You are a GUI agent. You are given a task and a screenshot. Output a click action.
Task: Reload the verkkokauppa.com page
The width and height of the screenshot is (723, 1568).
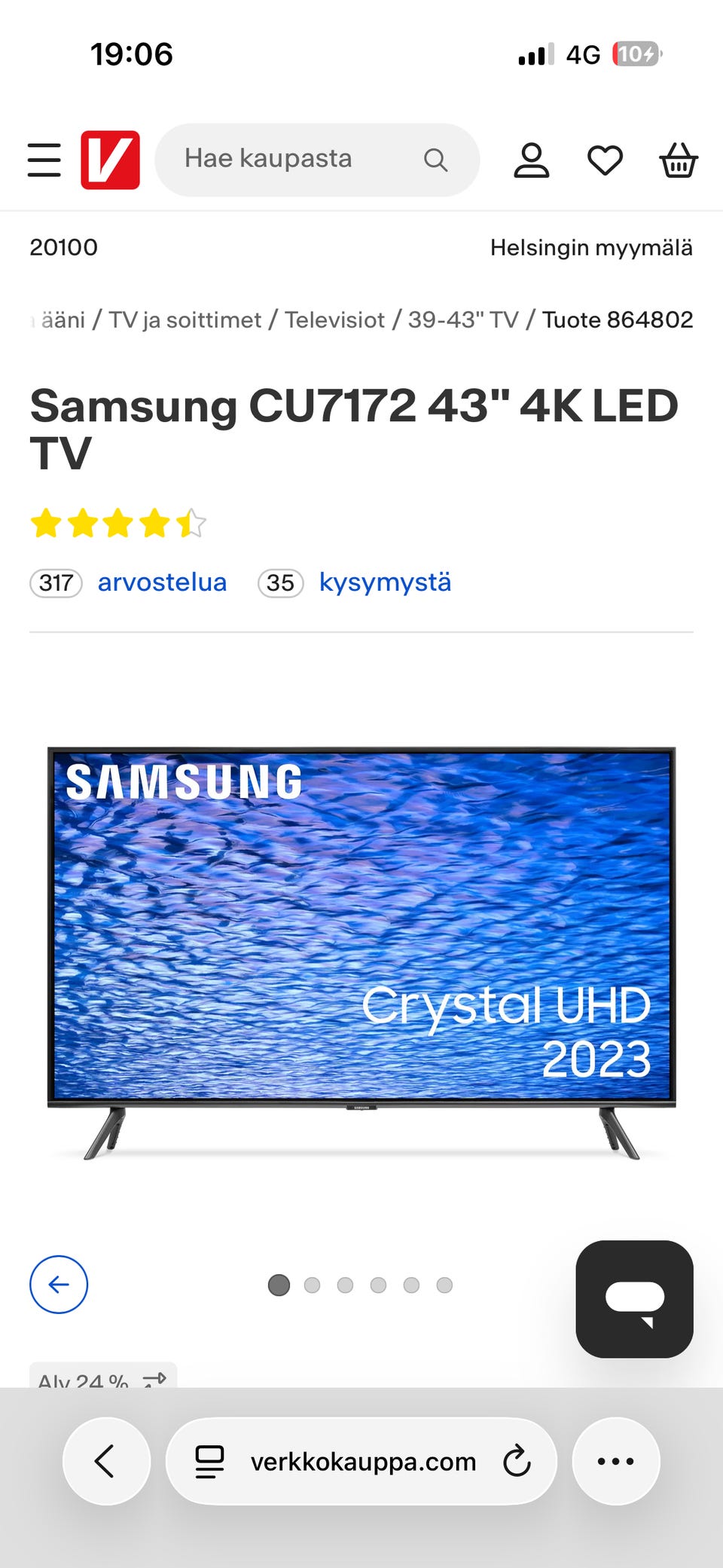click(517, 1461)
